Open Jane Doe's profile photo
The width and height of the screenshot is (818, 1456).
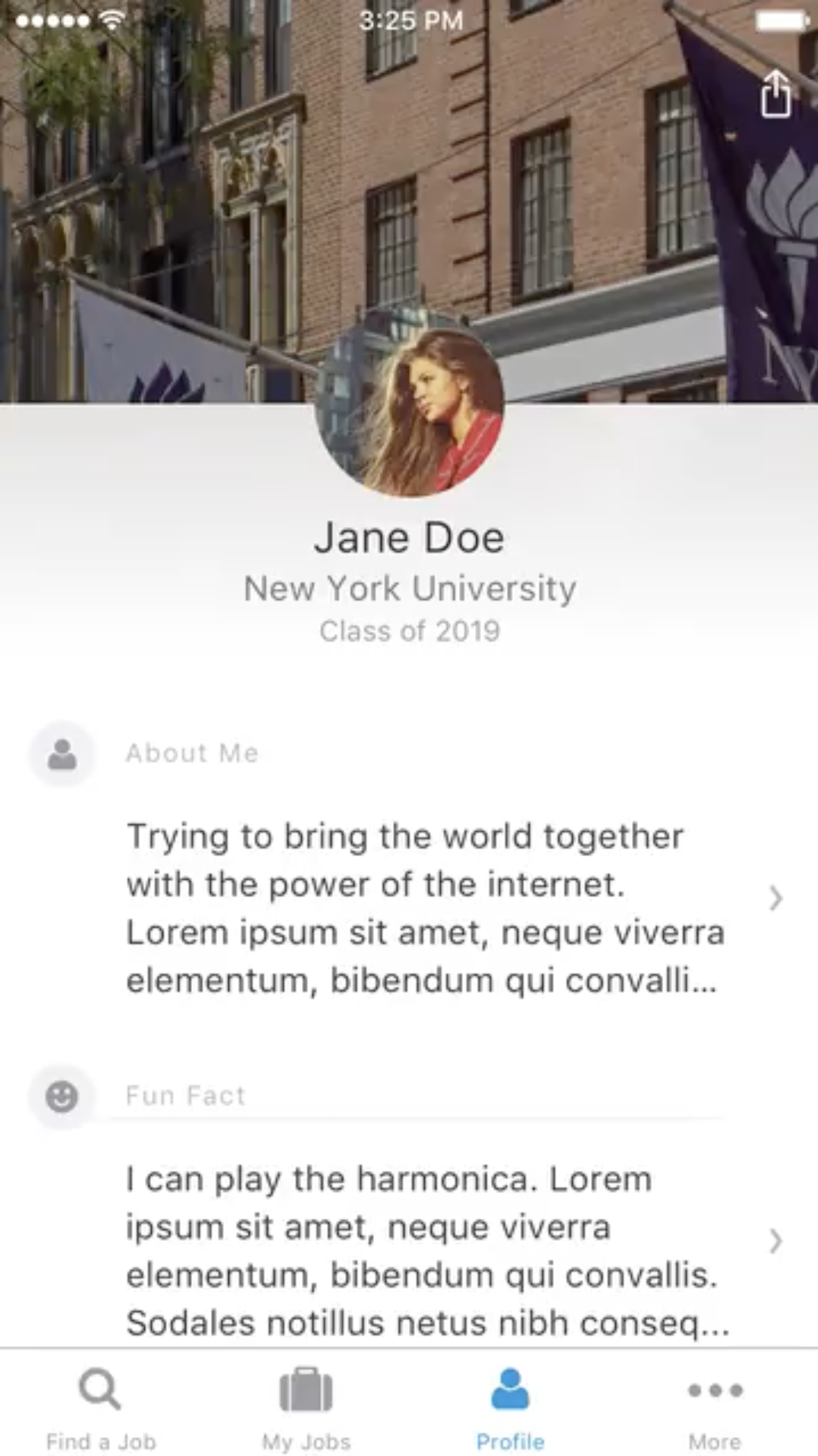pos(409,413)
